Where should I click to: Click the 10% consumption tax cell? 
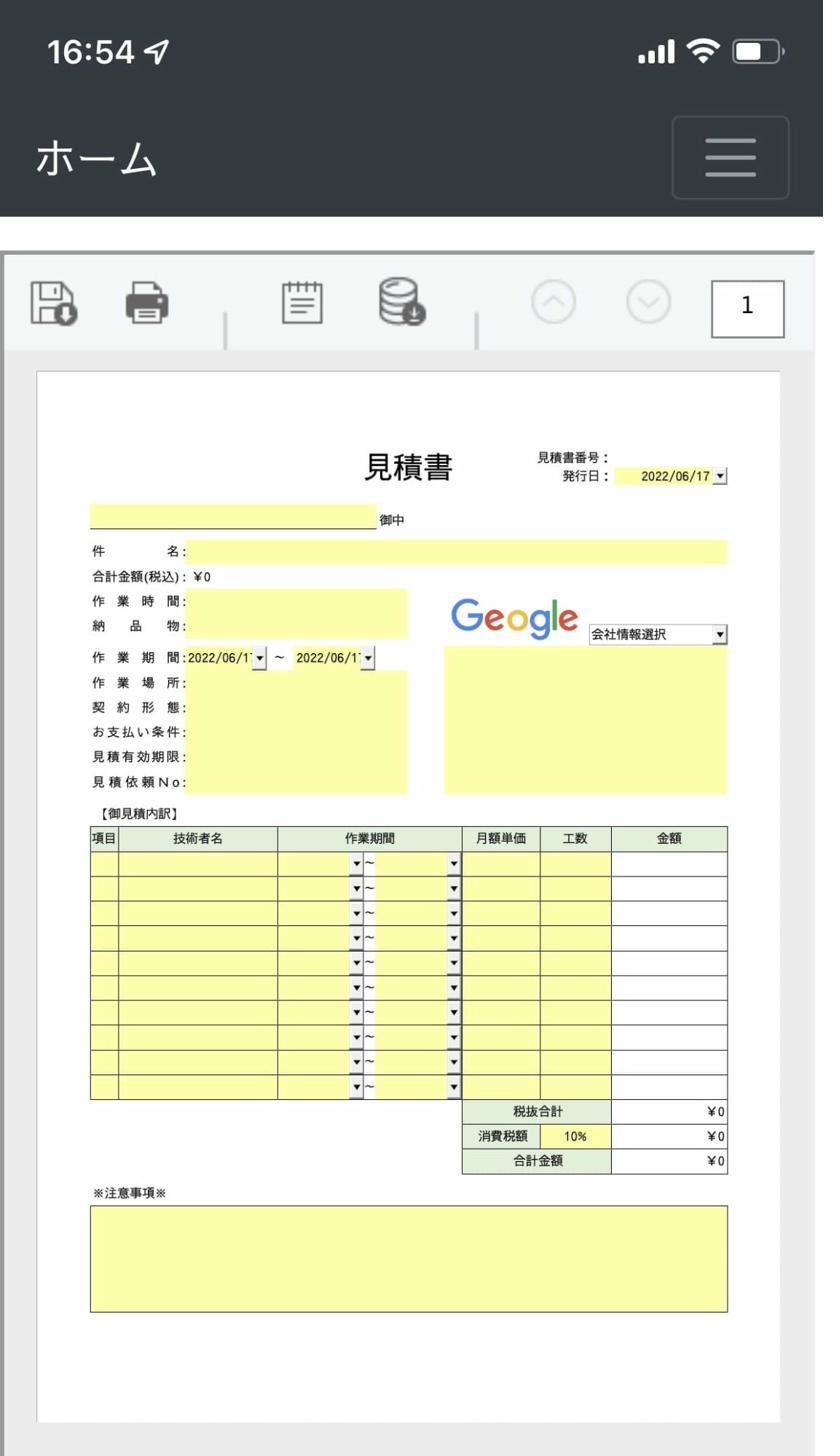[x=577, y=1136]
